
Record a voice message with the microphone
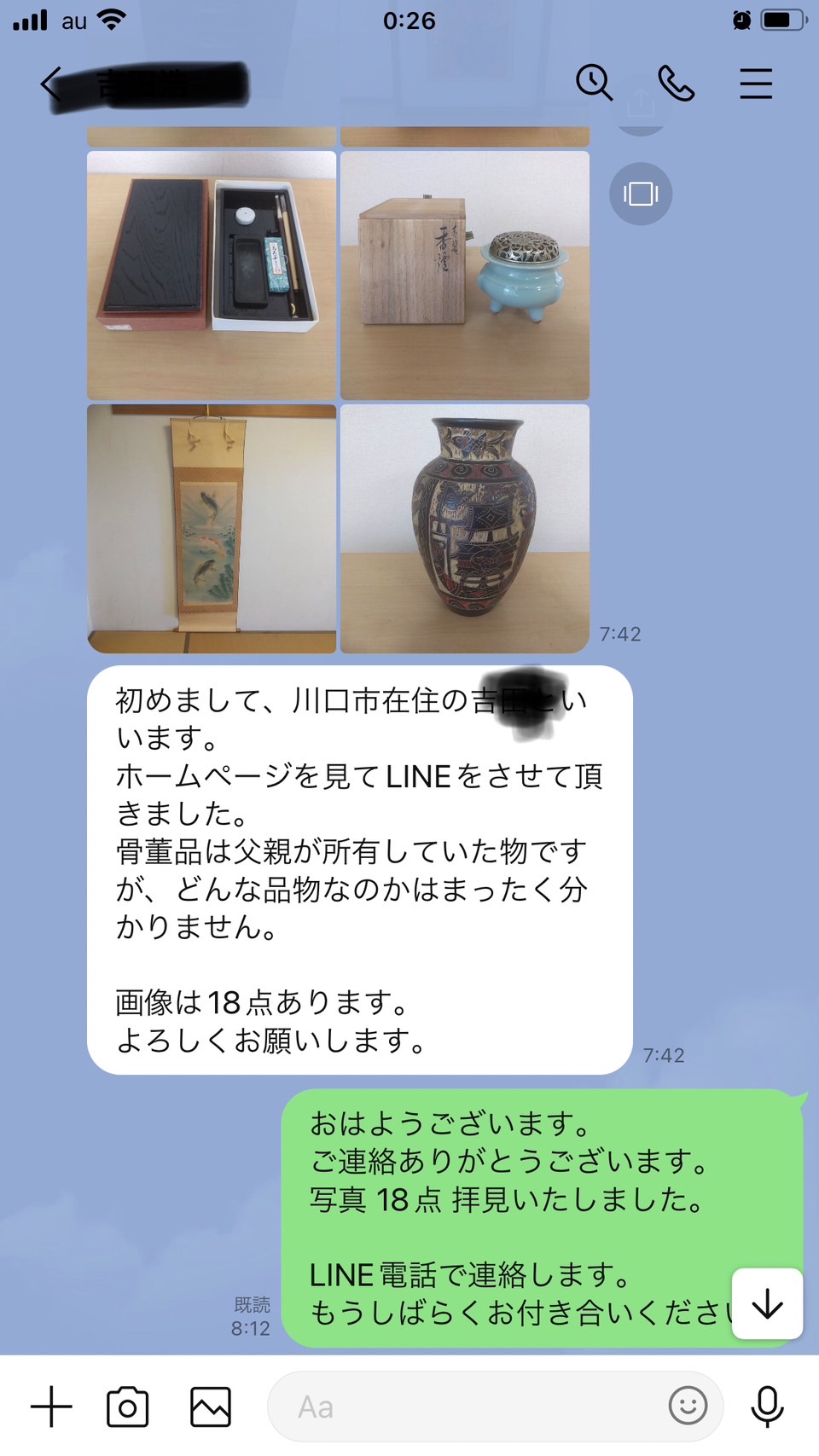(766, 1407)
